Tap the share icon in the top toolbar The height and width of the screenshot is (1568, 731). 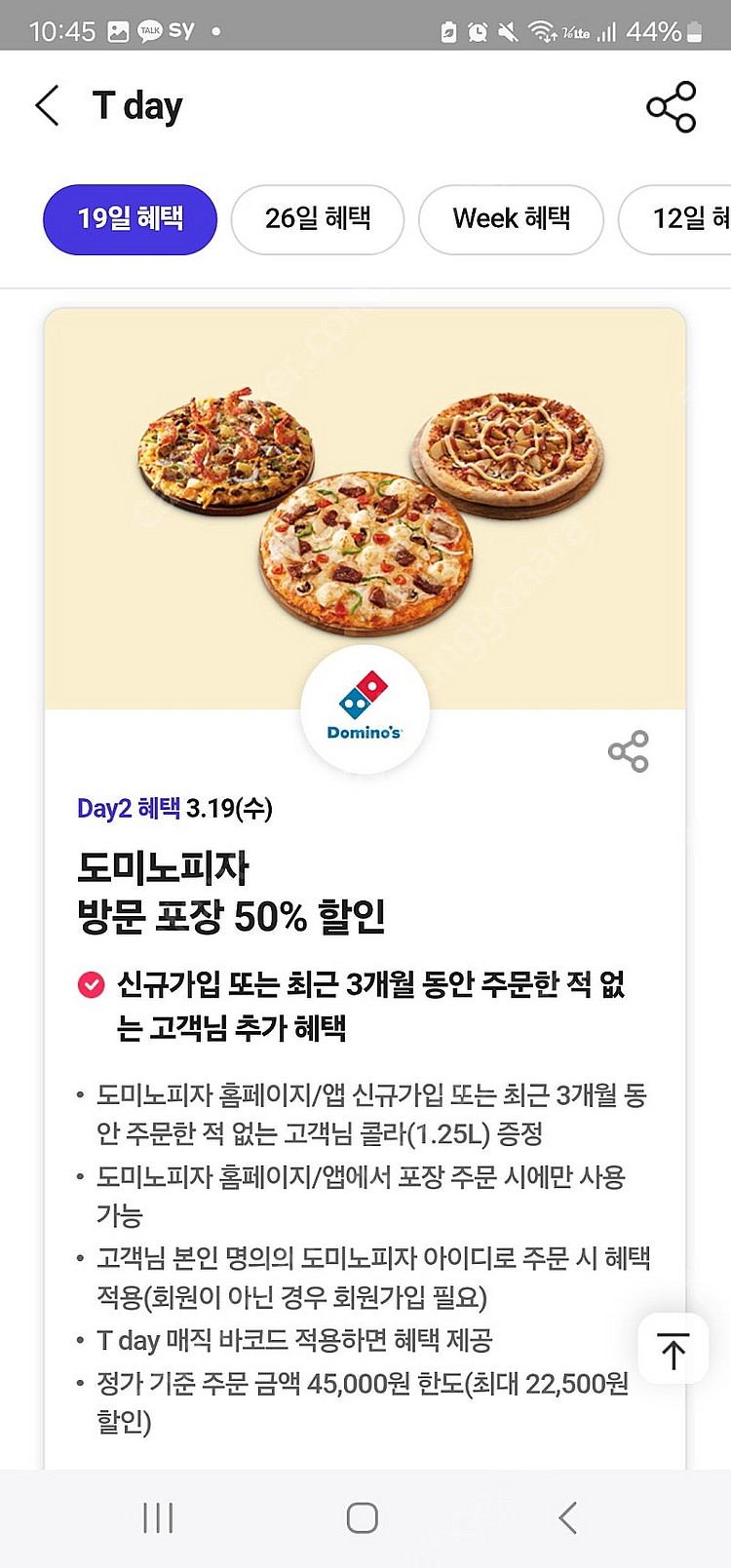tap(672, 108)
